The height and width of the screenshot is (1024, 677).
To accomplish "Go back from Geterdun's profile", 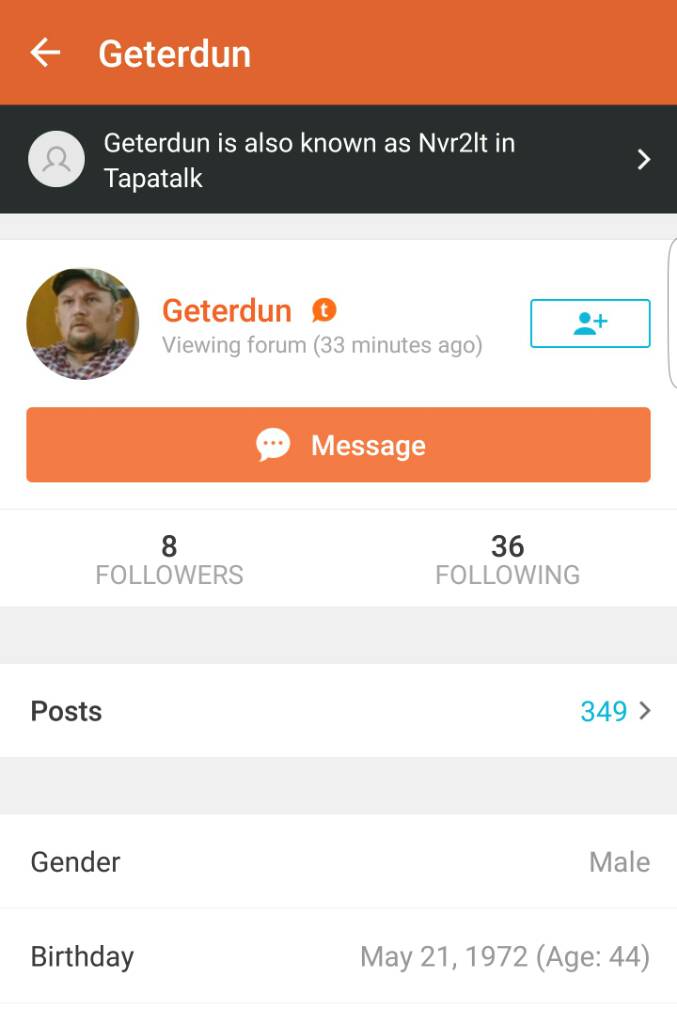I will [46, 53].
